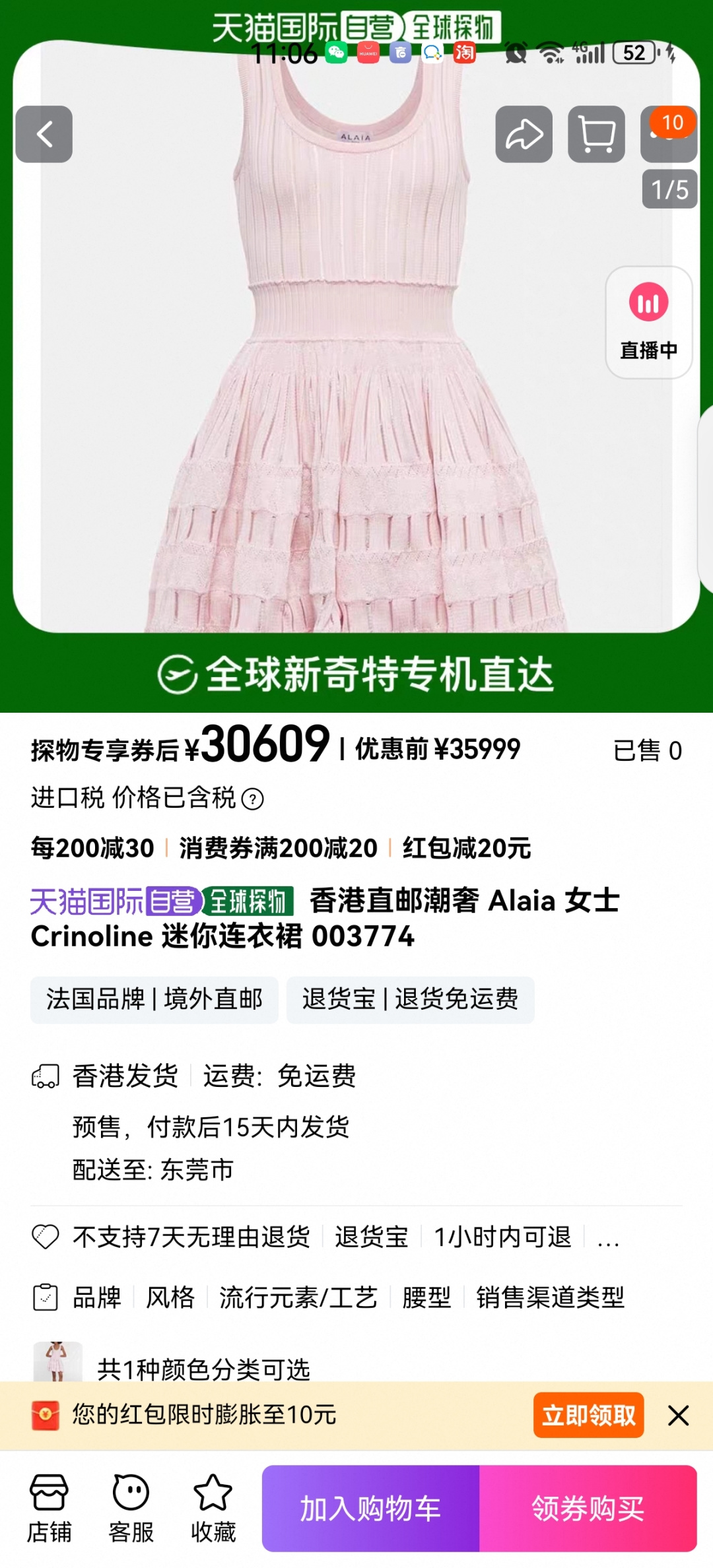Dismiss the red packet banner
Screen dimensions: 713x1568
(x=678, y=1415)
